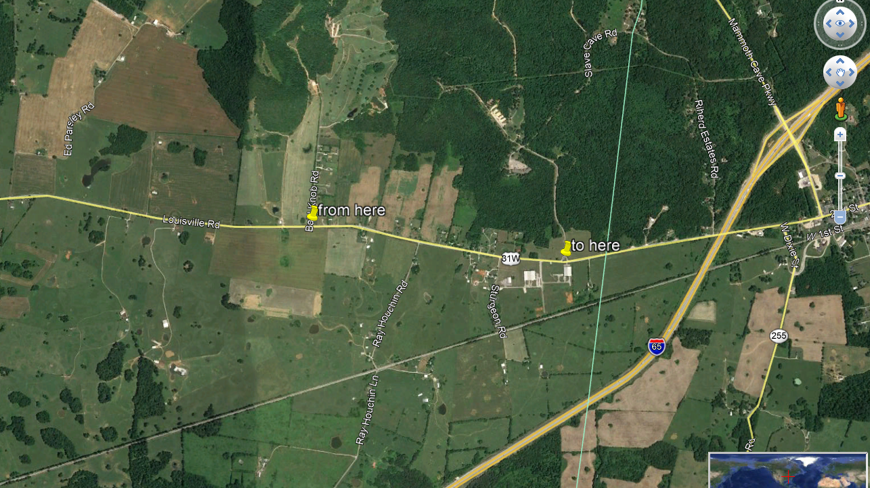
Task: Zoom in with the plus button
Action: point(840,134)
